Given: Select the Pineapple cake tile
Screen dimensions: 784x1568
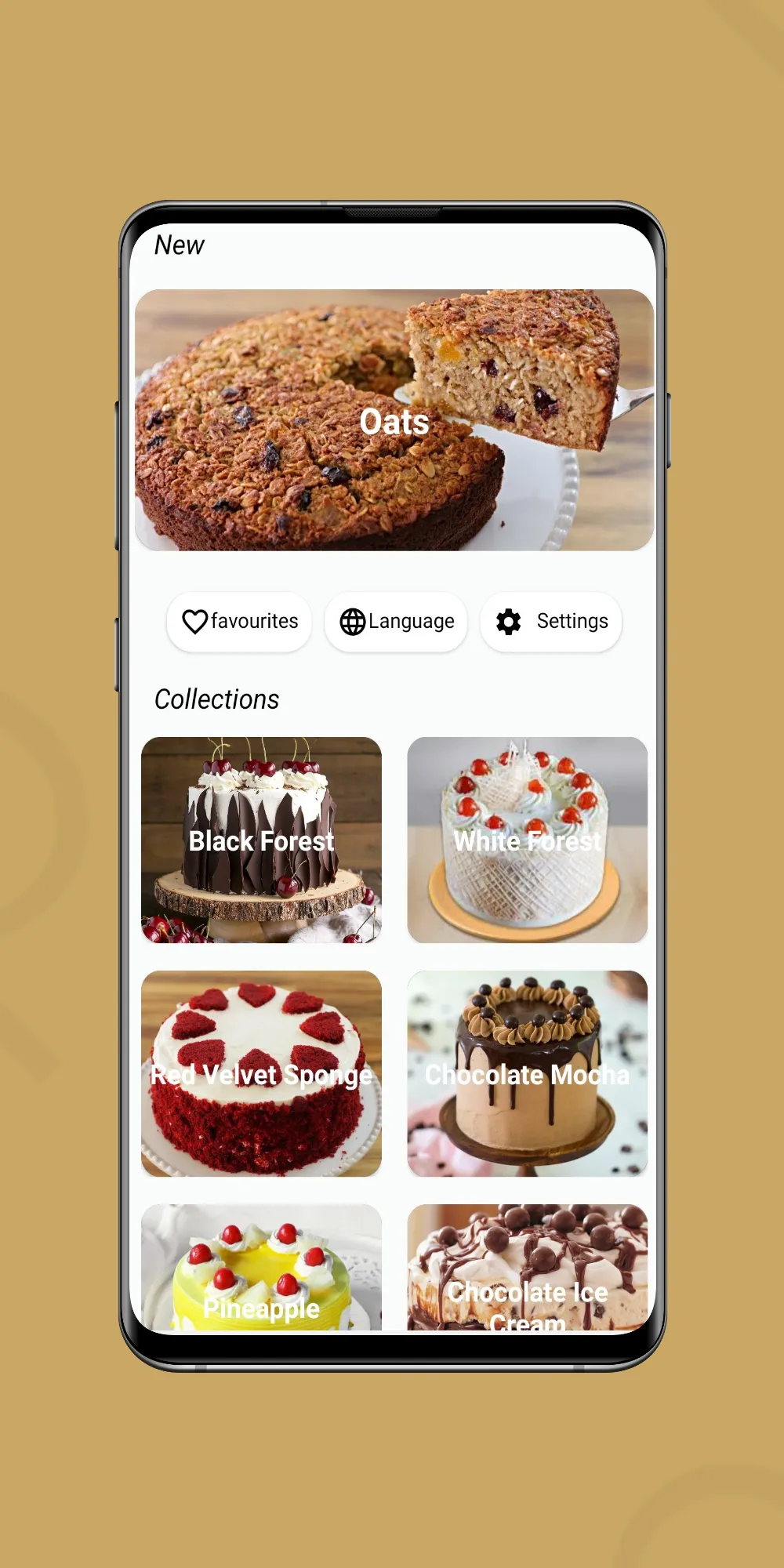Looking at the screenshot, I should pyautogui.click(x=261, y=1268).
